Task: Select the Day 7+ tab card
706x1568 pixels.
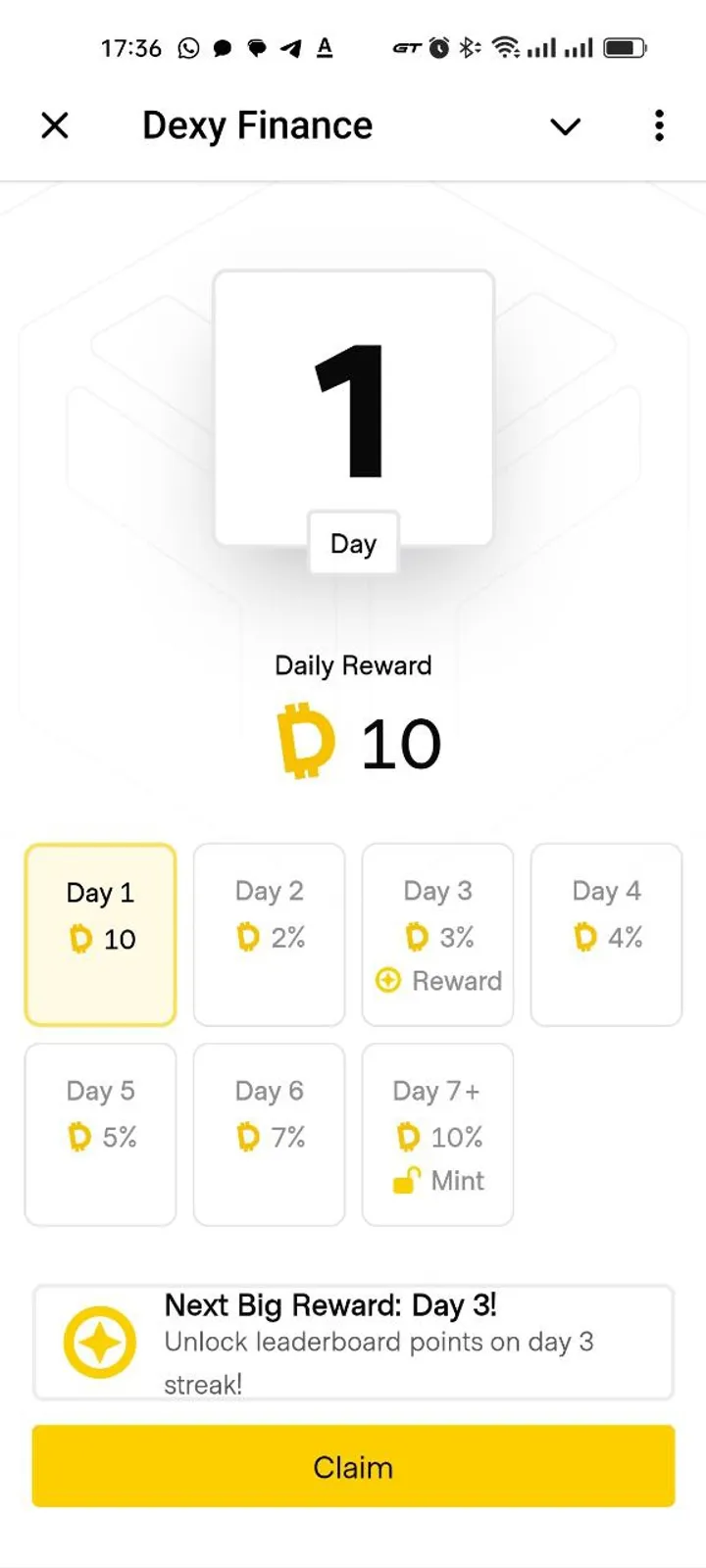Action: pos(437,1134)
